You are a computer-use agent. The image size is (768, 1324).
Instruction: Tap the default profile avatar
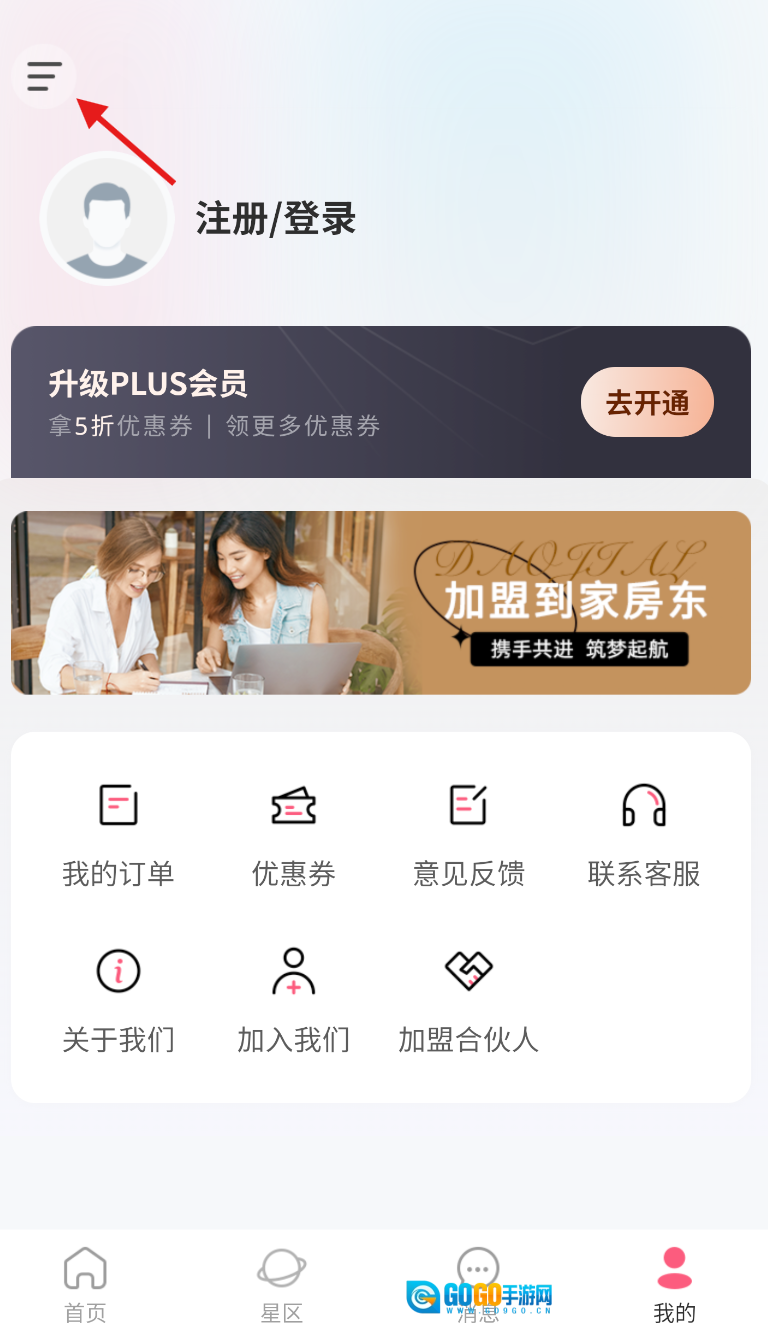click(x=107, y=219)
